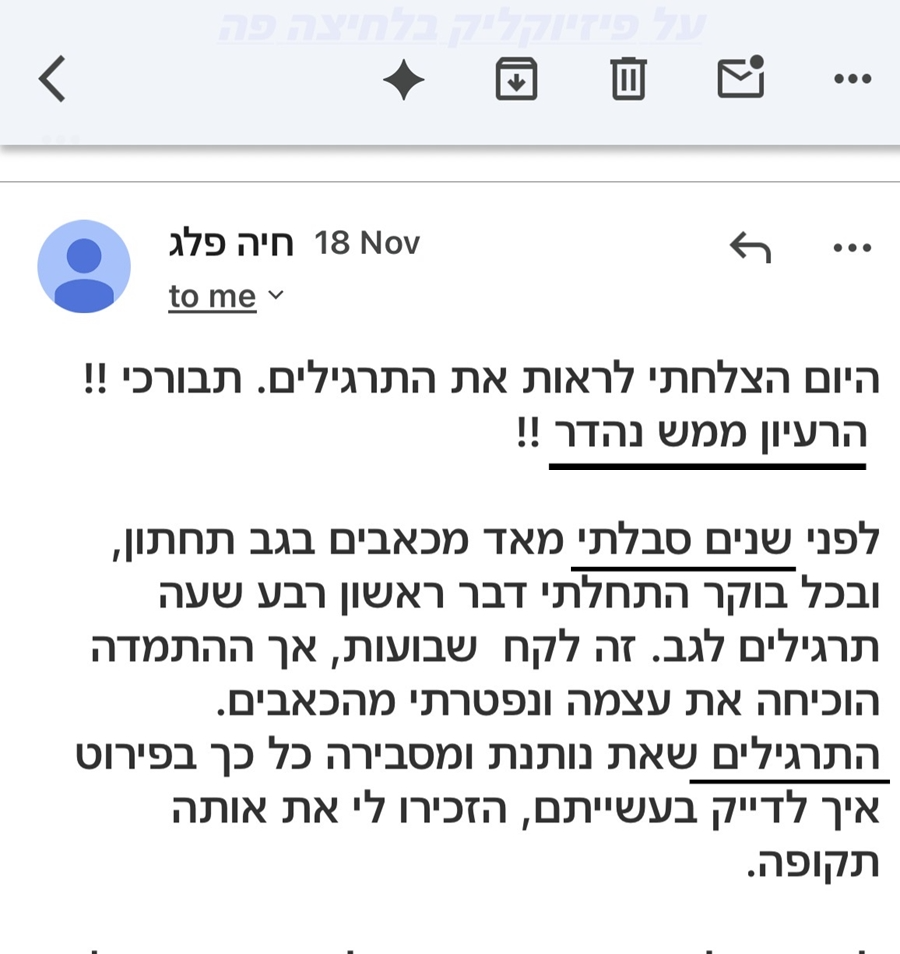Open more options for the 18 Nov message
This screenshot has width=900, height=954.
tap(852, 246)
